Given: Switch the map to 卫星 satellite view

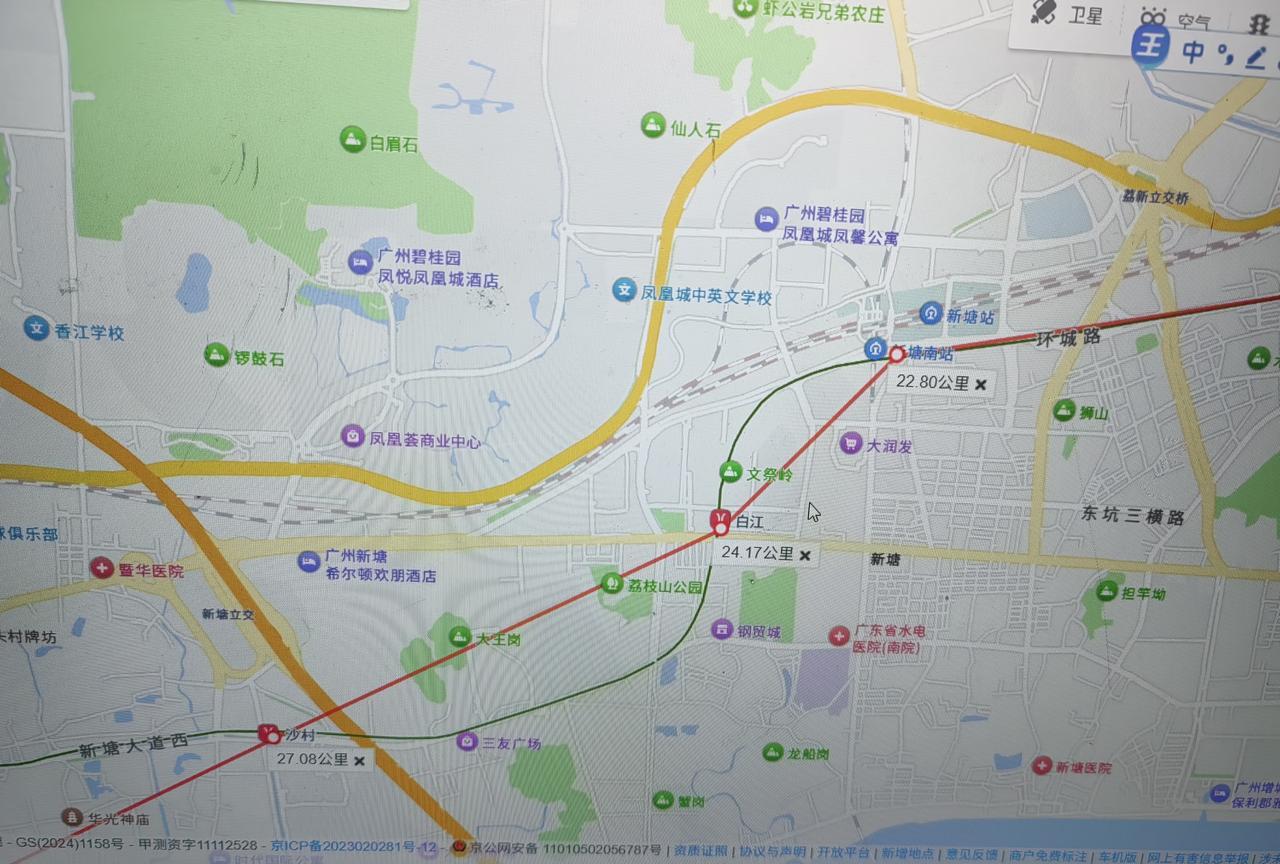Looking at the screenshot, I should (1064, 14).
